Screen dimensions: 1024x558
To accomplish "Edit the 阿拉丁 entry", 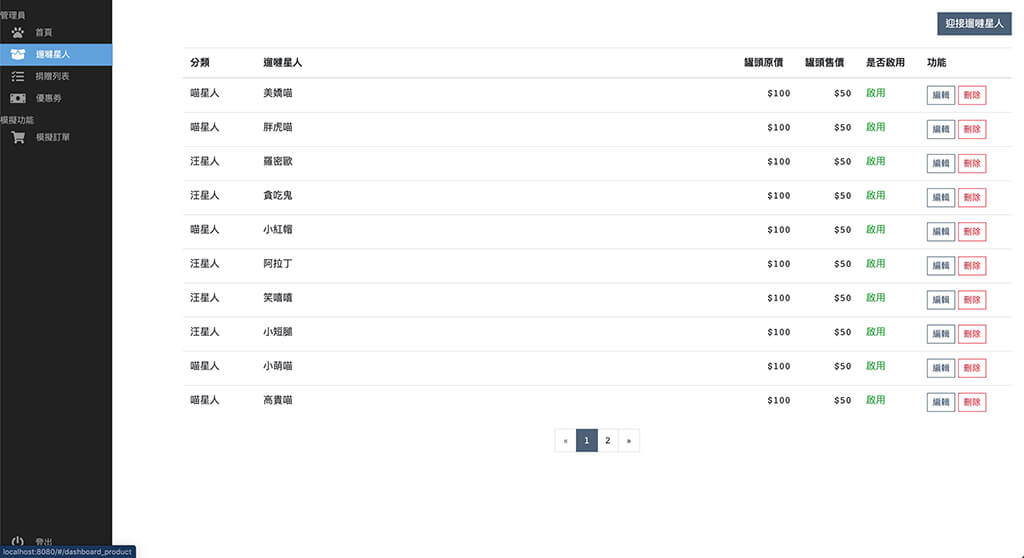I will 940,265.
